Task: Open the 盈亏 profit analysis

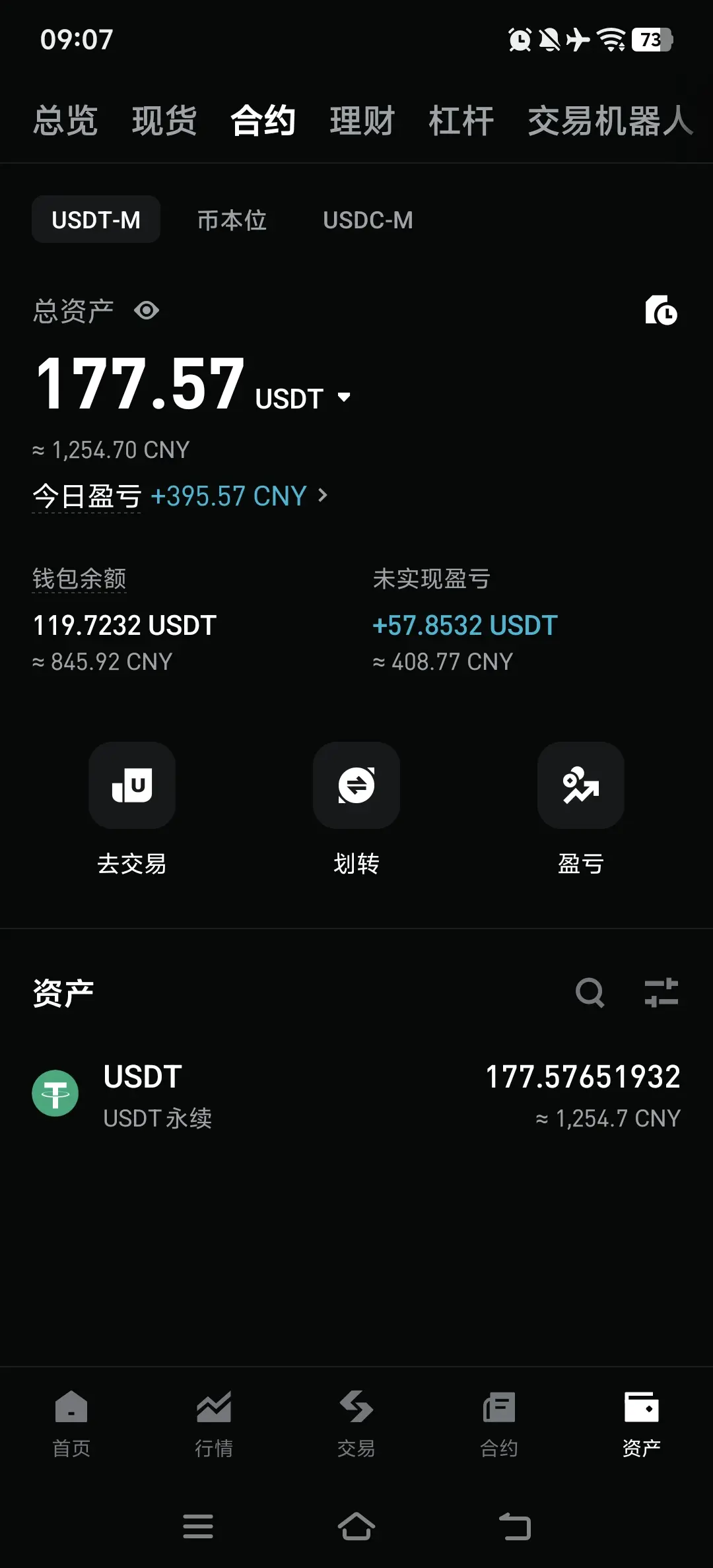Action: coord(581,785)
